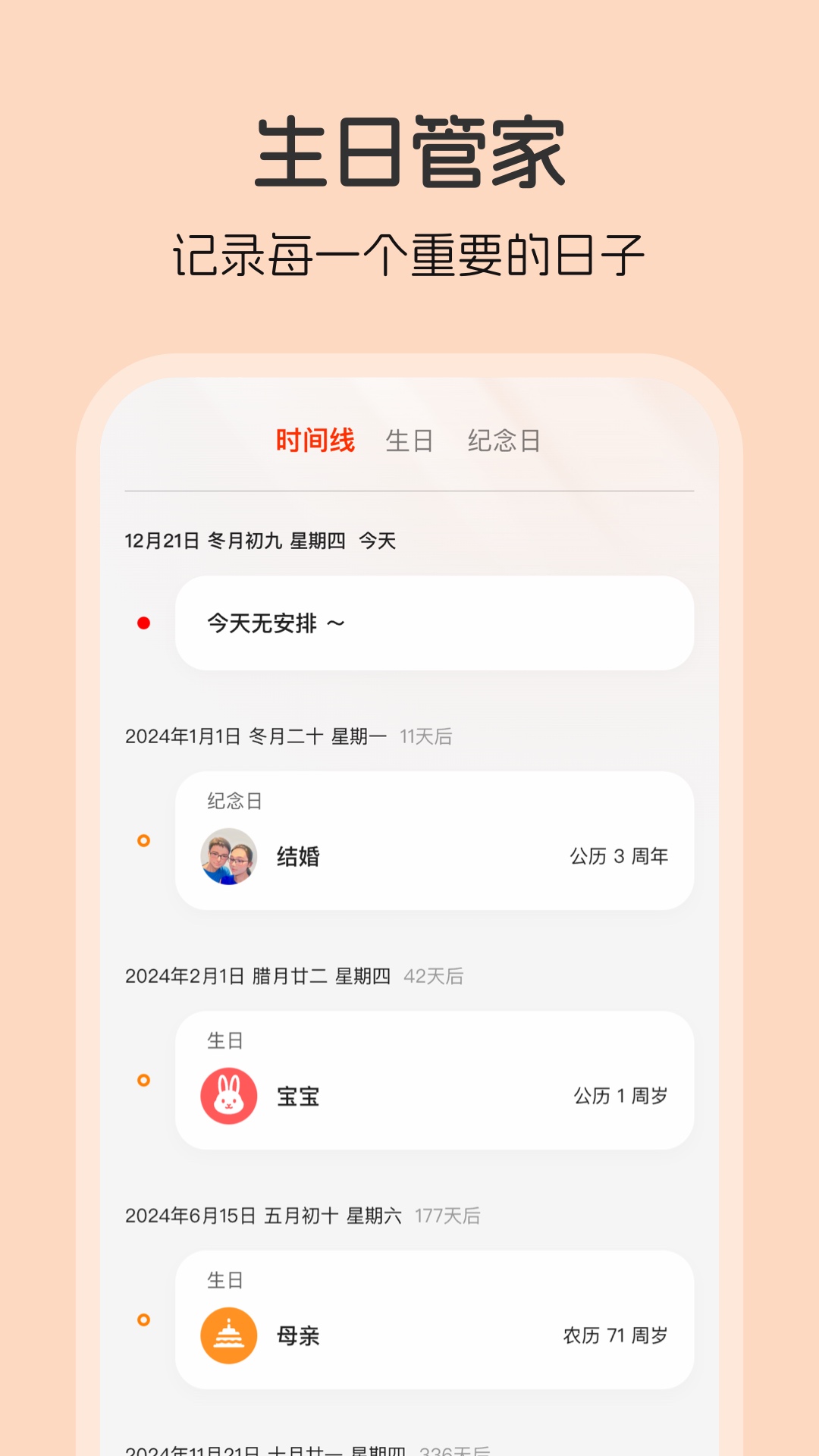Select the 时间线 tab

[316, 441]
